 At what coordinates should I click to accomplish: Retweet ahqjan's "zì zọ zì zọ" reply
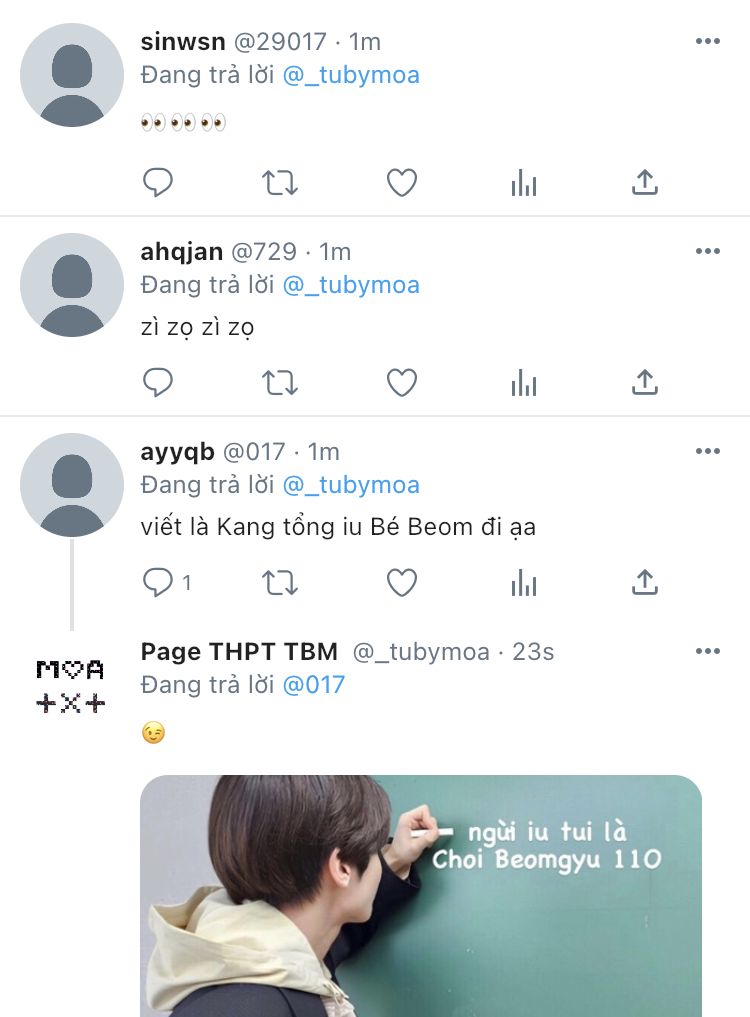[280, 382]
